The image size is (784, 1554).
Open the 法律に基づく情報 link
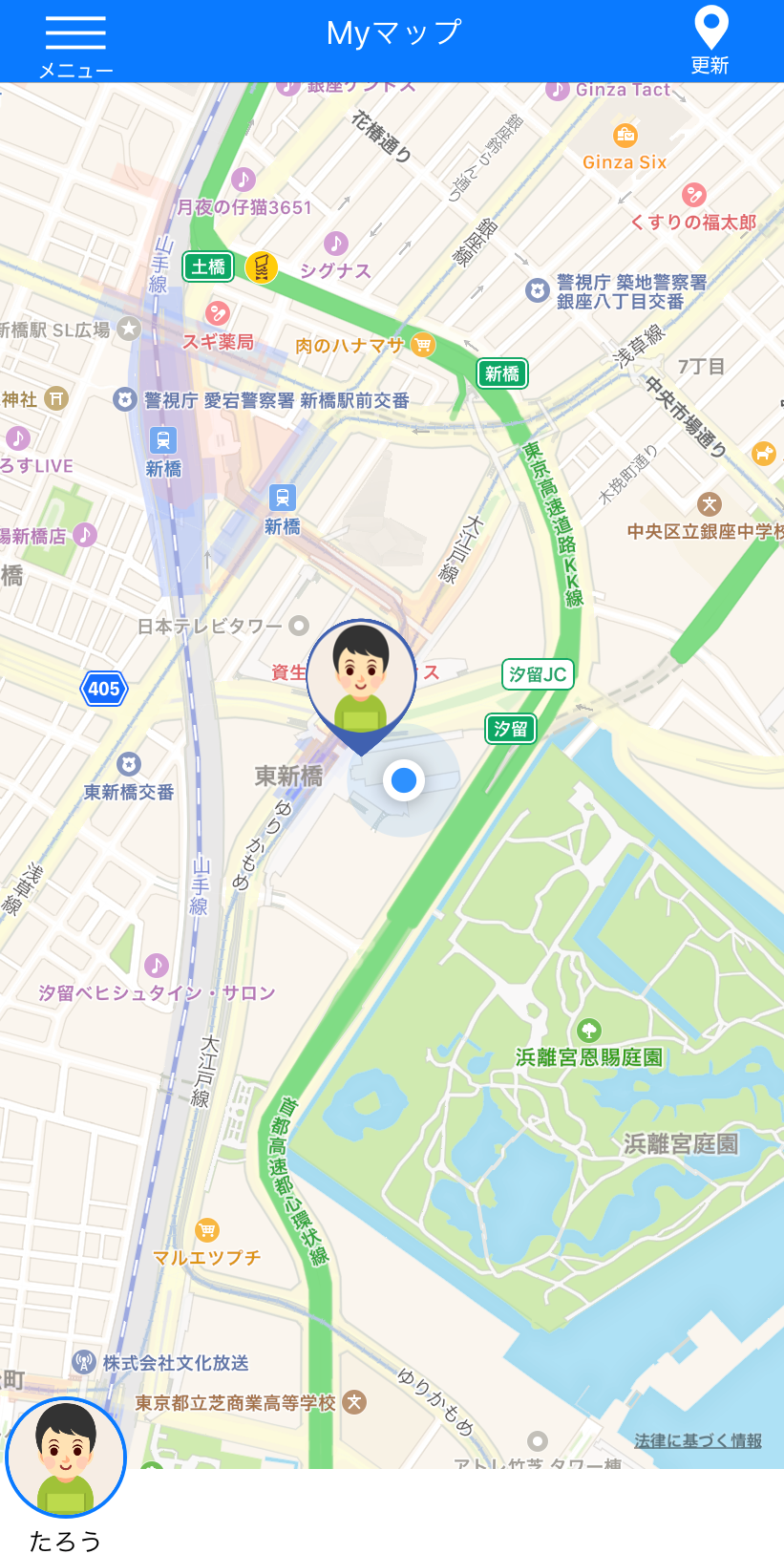click(x=697, y=1440)
